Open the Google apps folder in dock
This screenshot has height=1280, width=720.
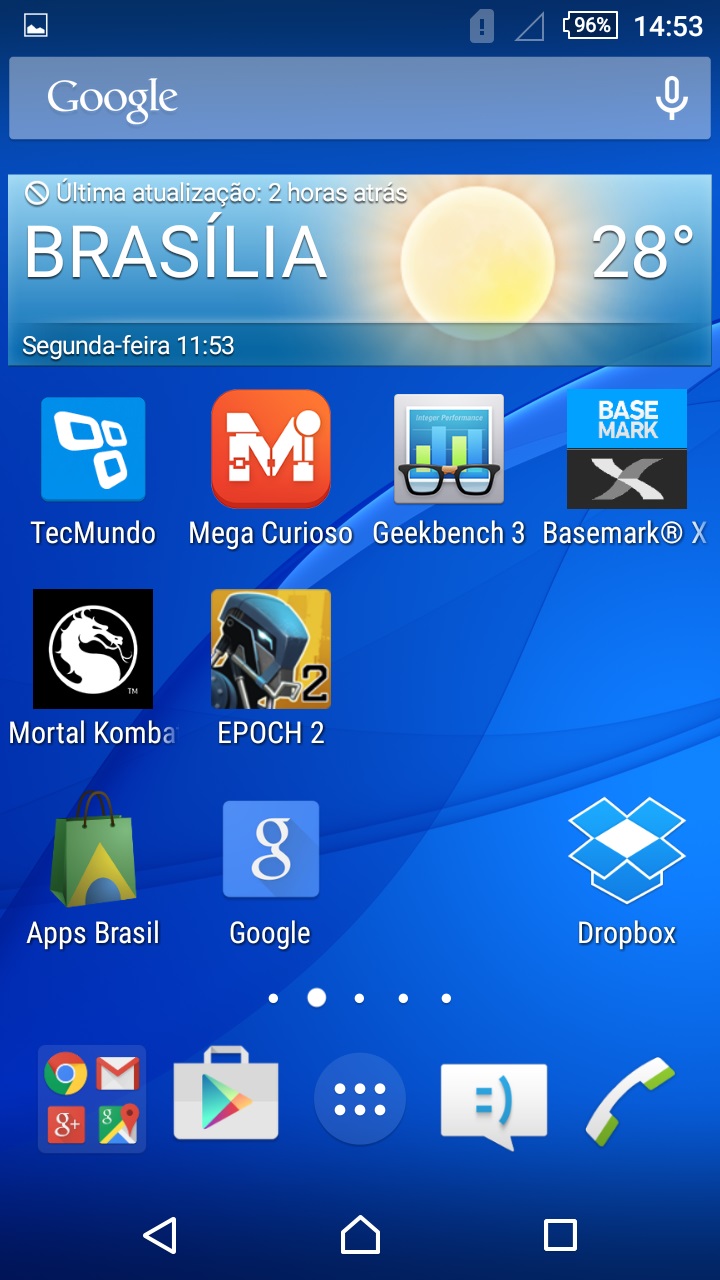pos(92,1099)
